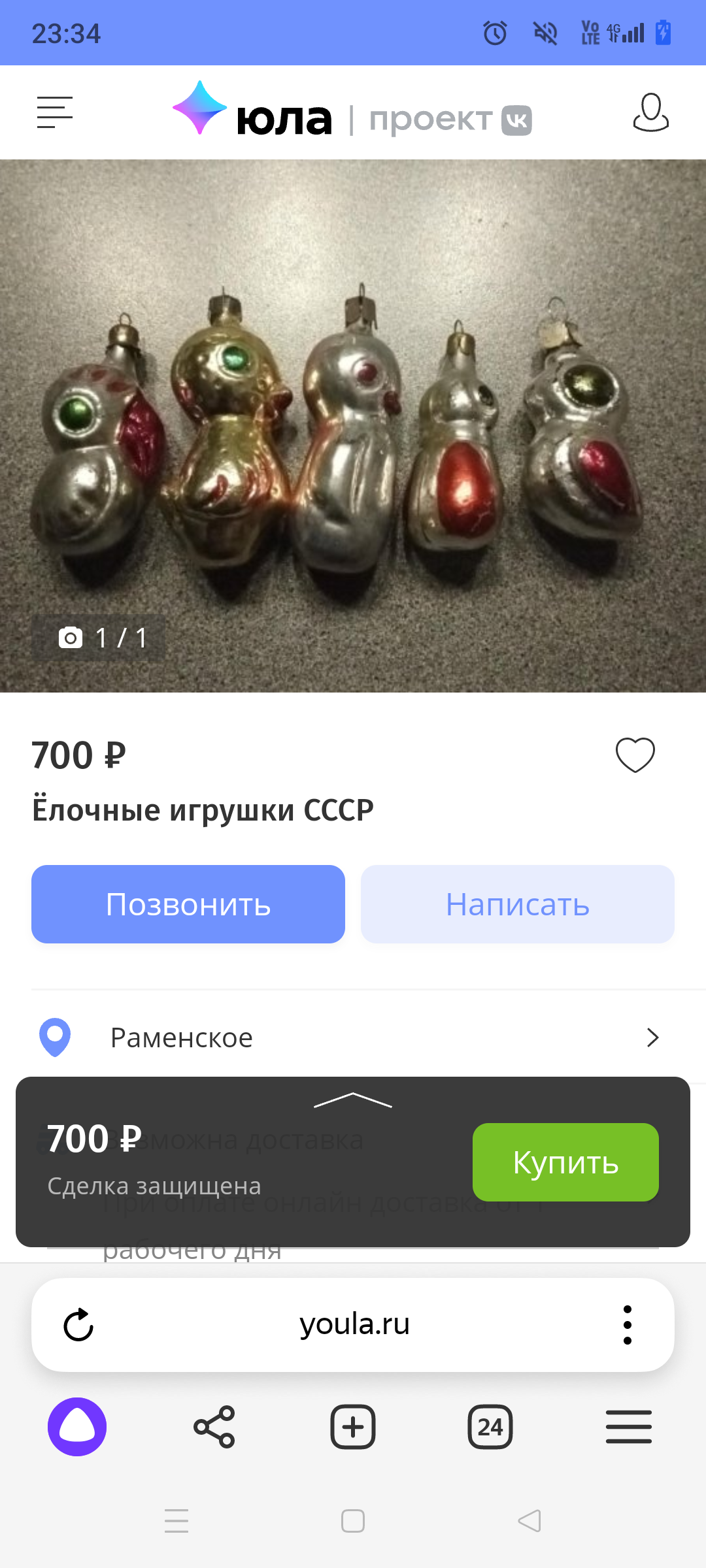Show the 24 open tabs
The image size is (706, 1568).
(x=490, y=1427)
